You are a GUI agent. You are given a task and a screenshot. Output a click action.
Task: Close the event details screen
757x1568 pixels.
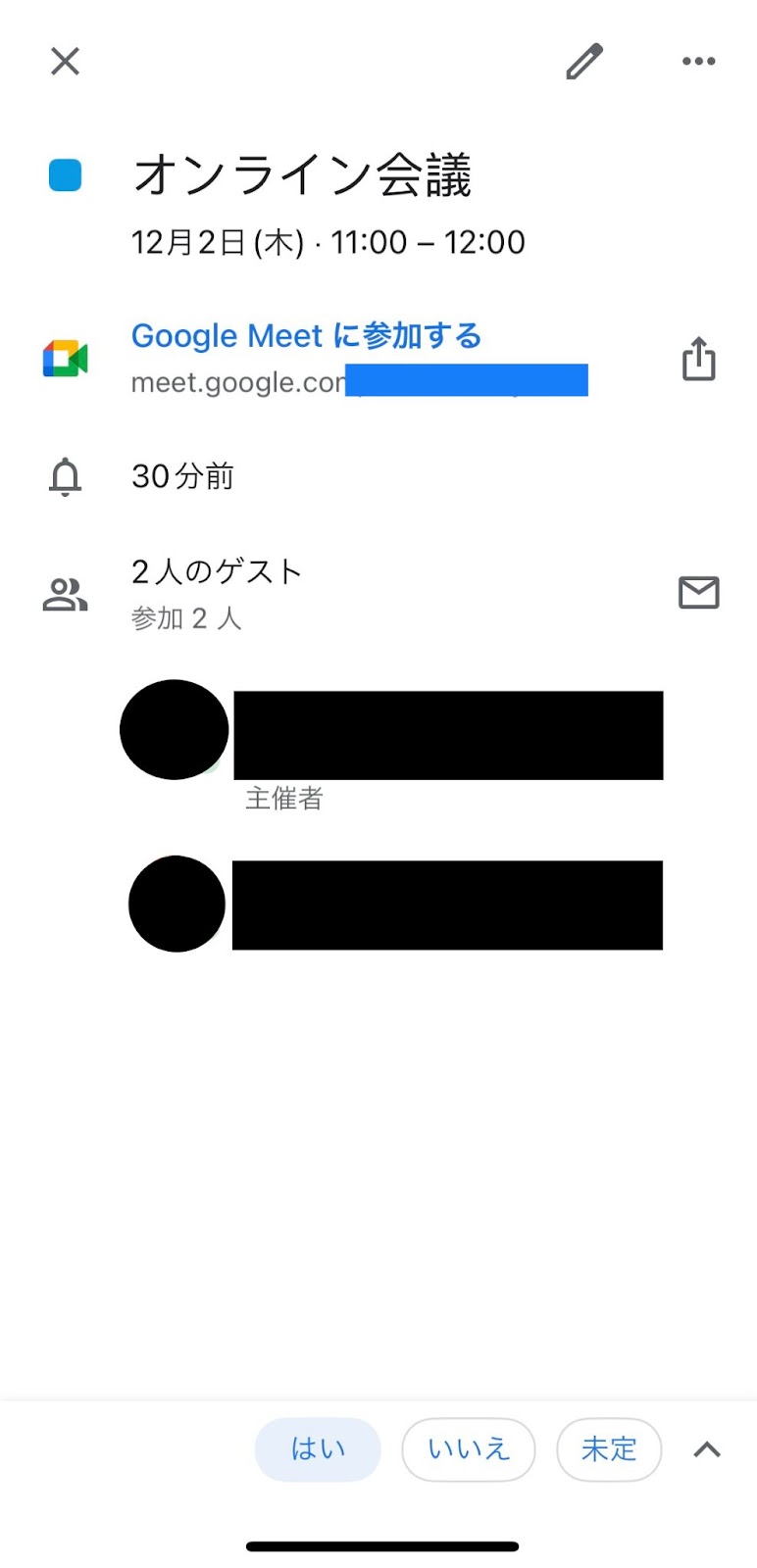coord(65,62)
